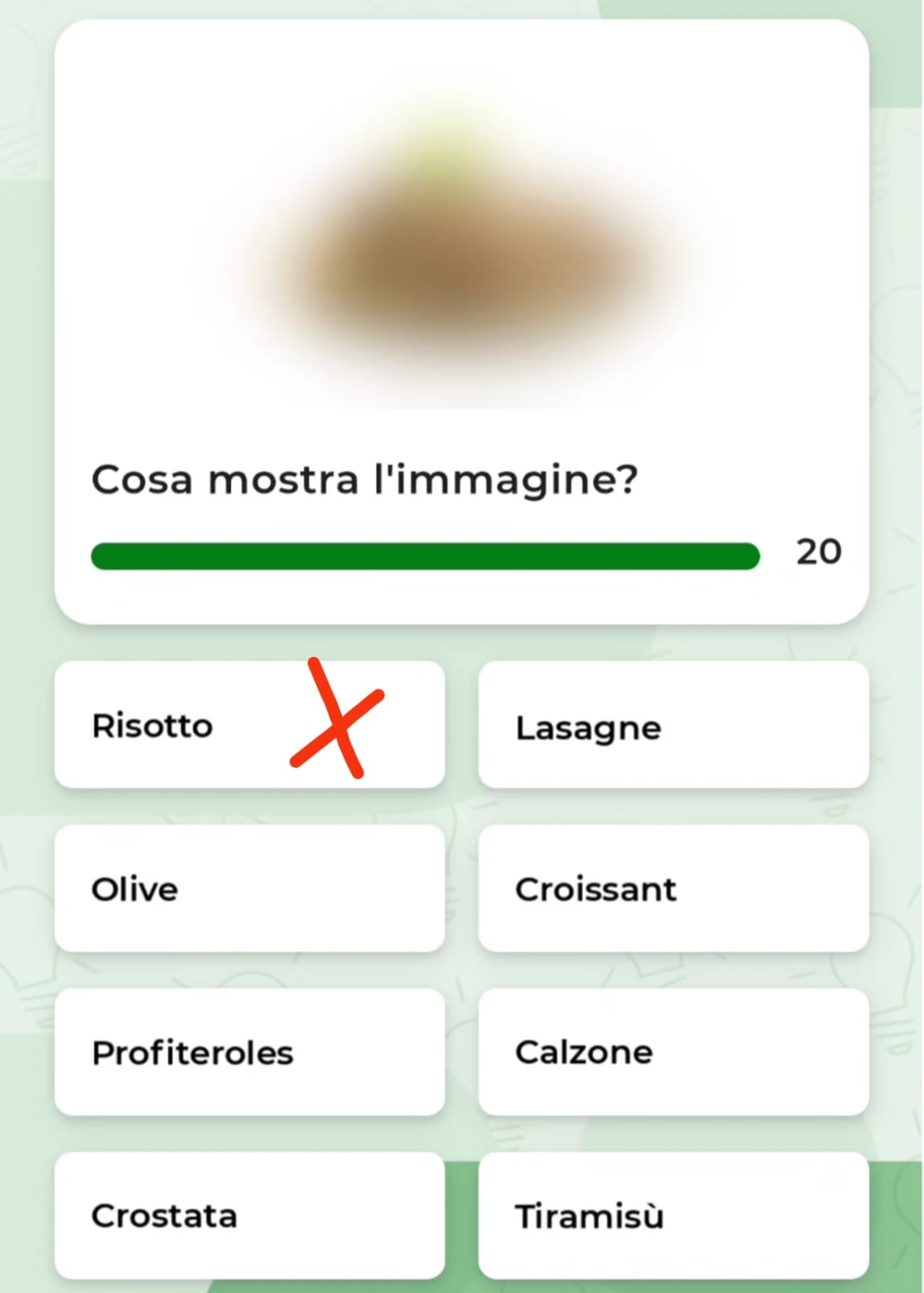Pick the Olive answer option
Screen dimensions: 924x1293
[249, 888]
